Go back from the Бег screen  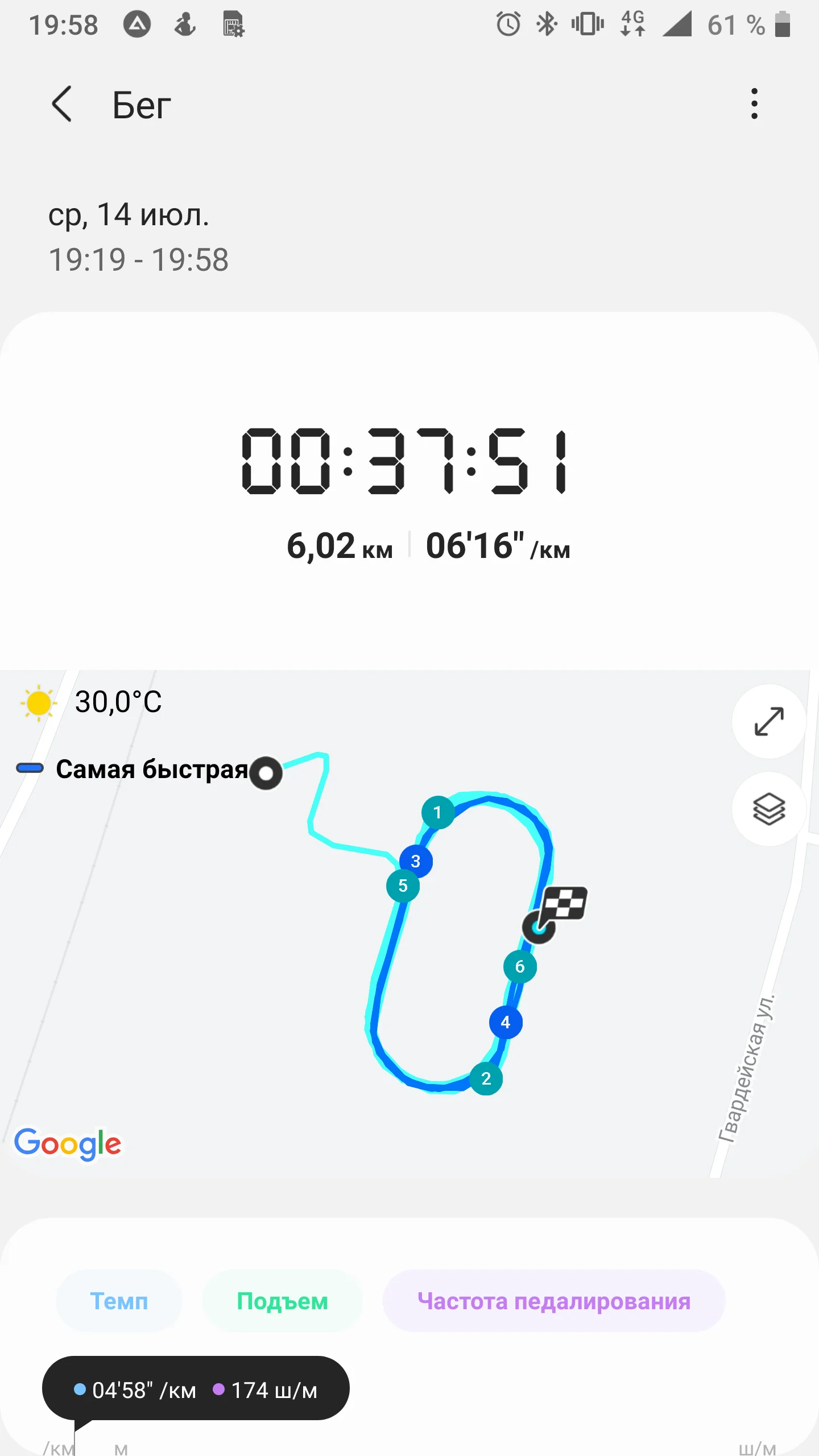click(x=62, y=104)
